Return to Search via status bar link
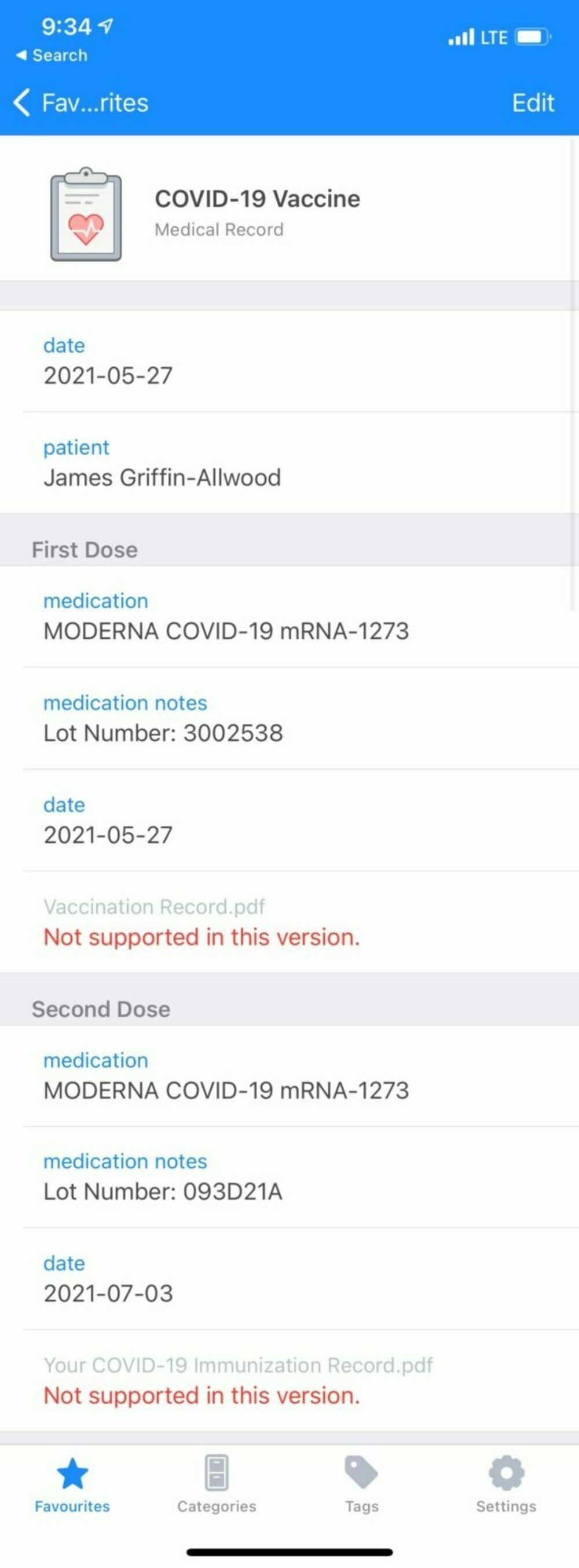The image size is (579, 1568). [52, 56]
